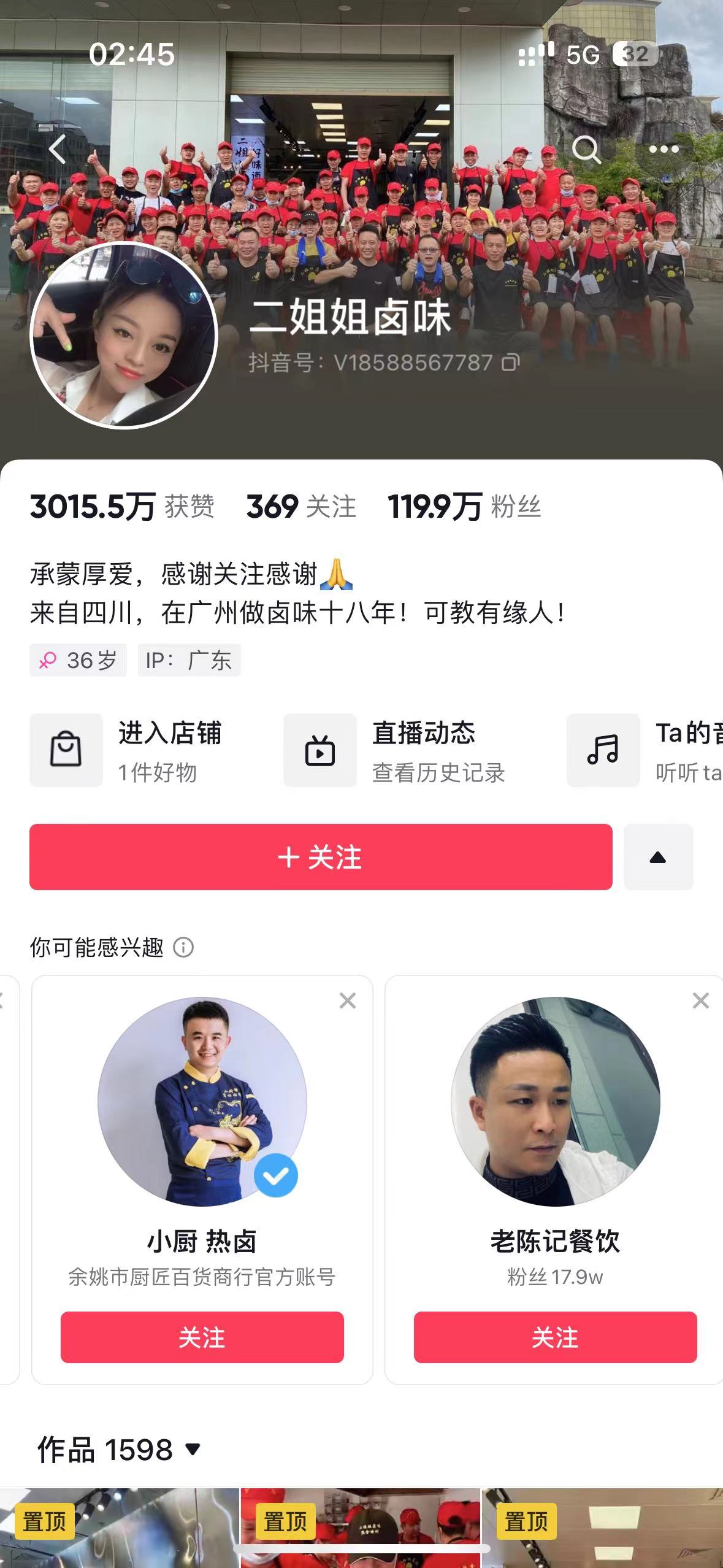The height and width of the screenshot is (1568, 723).
Task: Collapse suggested accounts with the arrow button
Action: tap(658, 857)
